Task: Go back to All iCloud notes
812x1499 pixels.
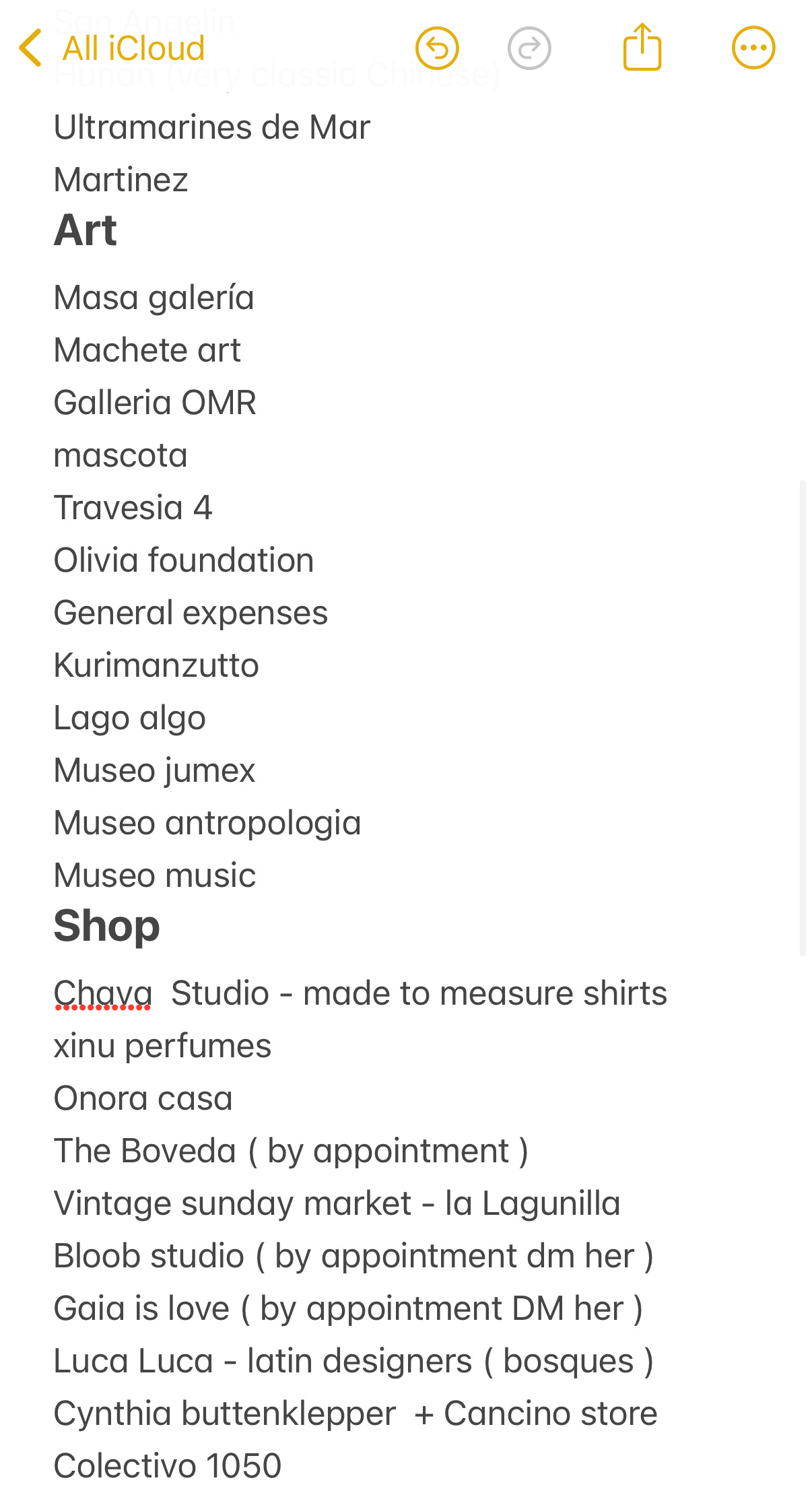Action: (x=112, y=48)
